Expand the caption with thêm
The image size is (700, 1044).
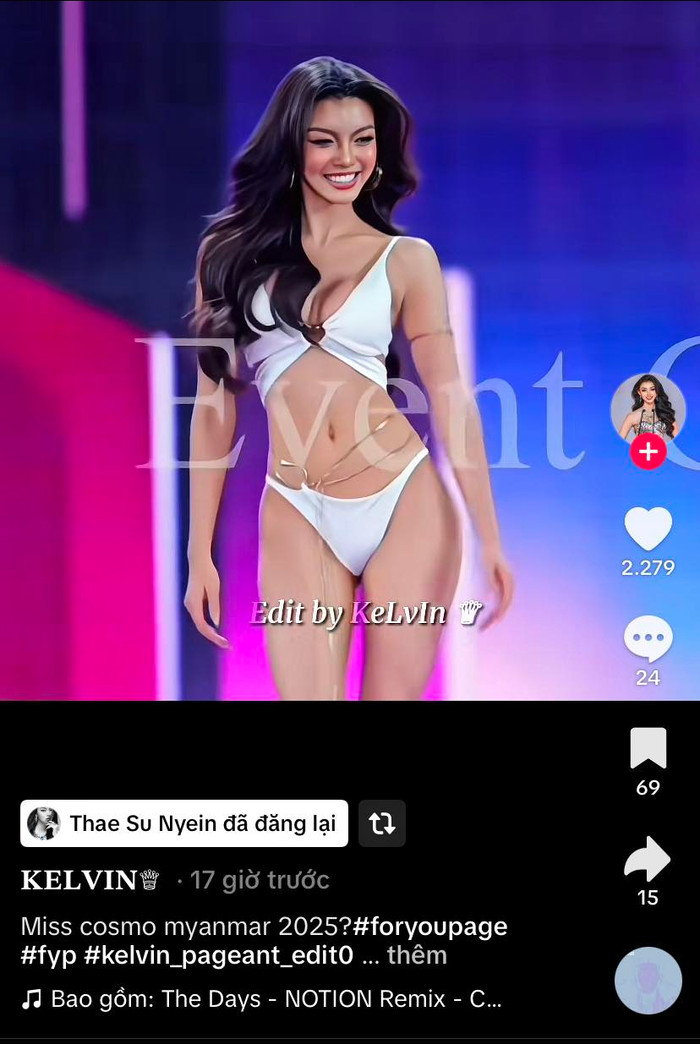417,955
